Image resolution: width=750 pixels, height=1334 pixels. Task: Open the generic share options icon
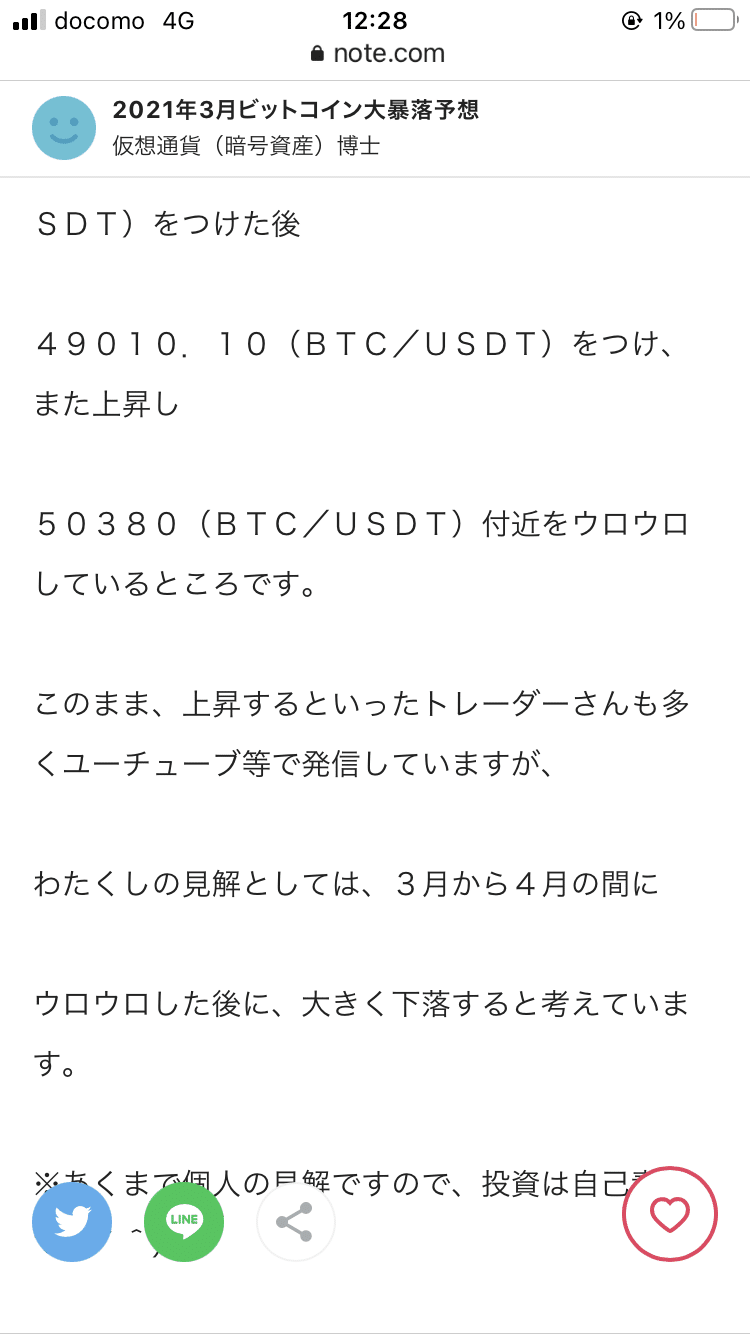click(x=295, y=1221)
